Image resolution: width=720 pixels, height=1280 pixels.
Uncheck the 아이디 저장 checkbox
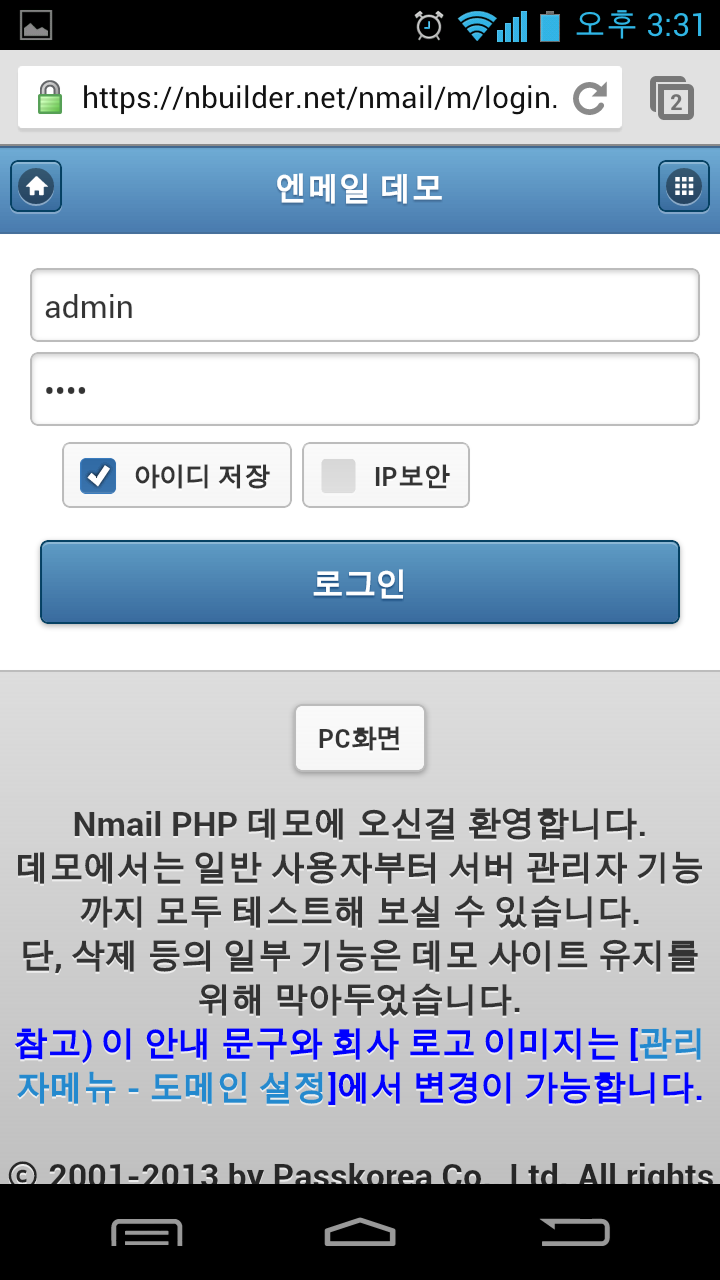click(98, 476)
